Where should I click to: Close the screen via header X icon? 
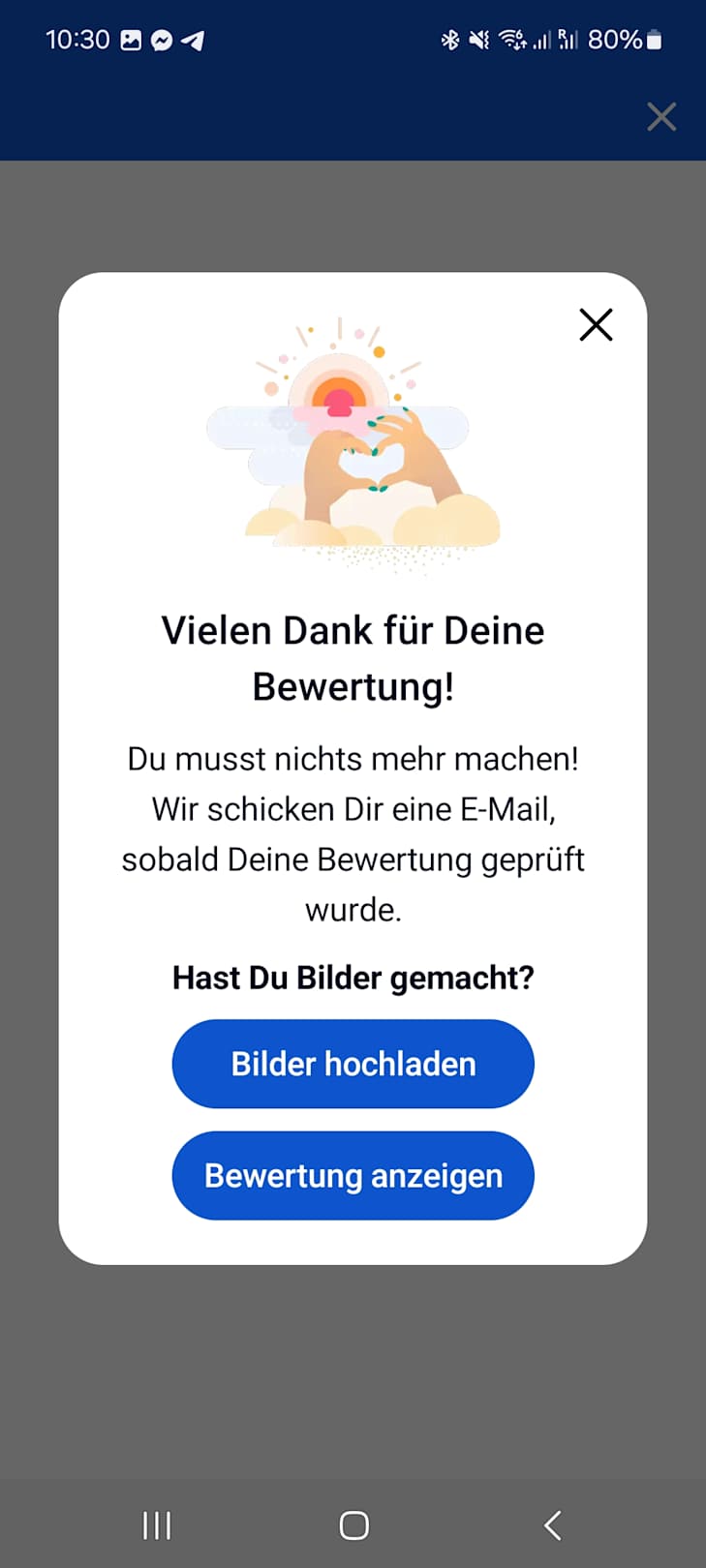pos(661,117)
